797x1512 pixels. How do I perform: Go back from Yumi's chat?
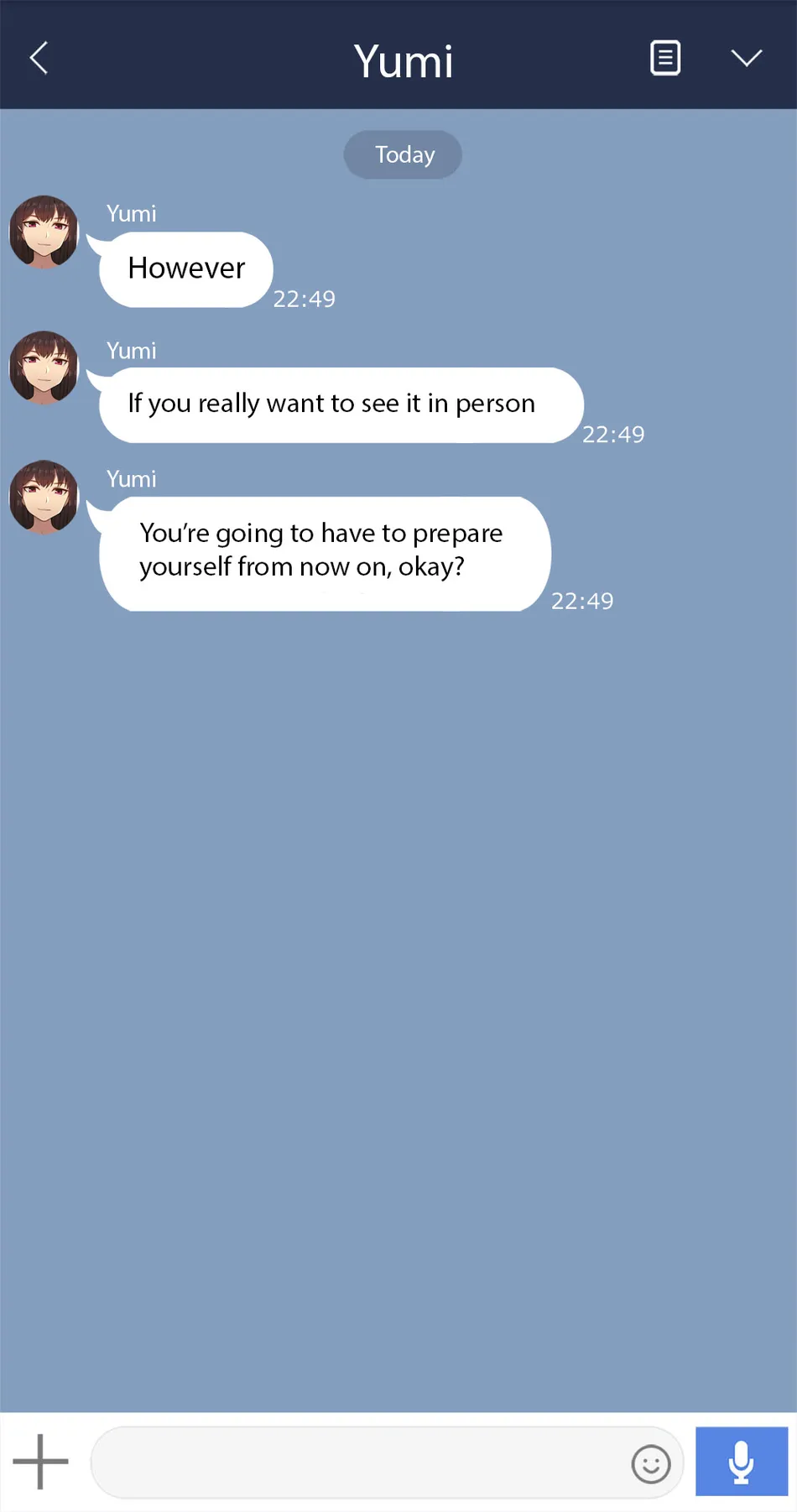pos(39,59)
